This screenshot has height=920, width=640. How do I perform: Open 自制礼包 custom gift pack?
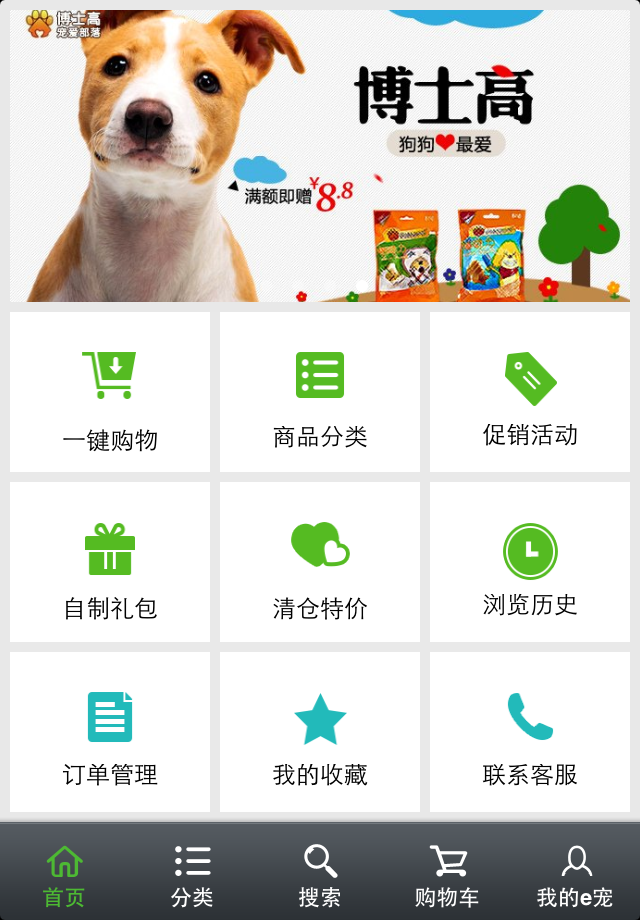click(110, 562)
